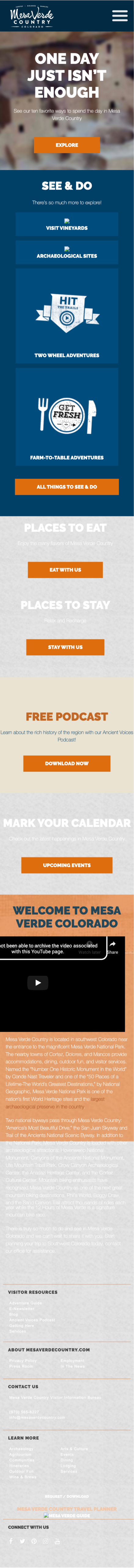Image resolution: width=134 pixels, height=1568 pixels.
Task: Open the Pinterest icon
Action: [x=34, y=1541]
